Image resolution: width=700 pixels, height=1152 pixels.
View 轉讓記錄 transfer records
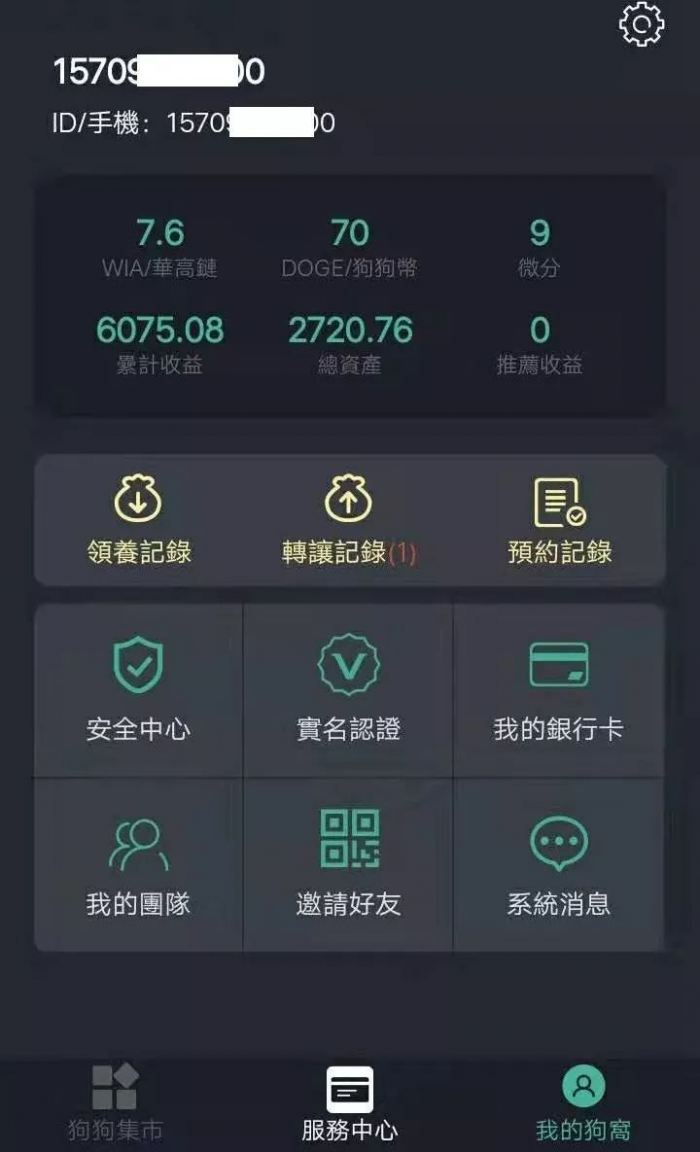(348, 520)
